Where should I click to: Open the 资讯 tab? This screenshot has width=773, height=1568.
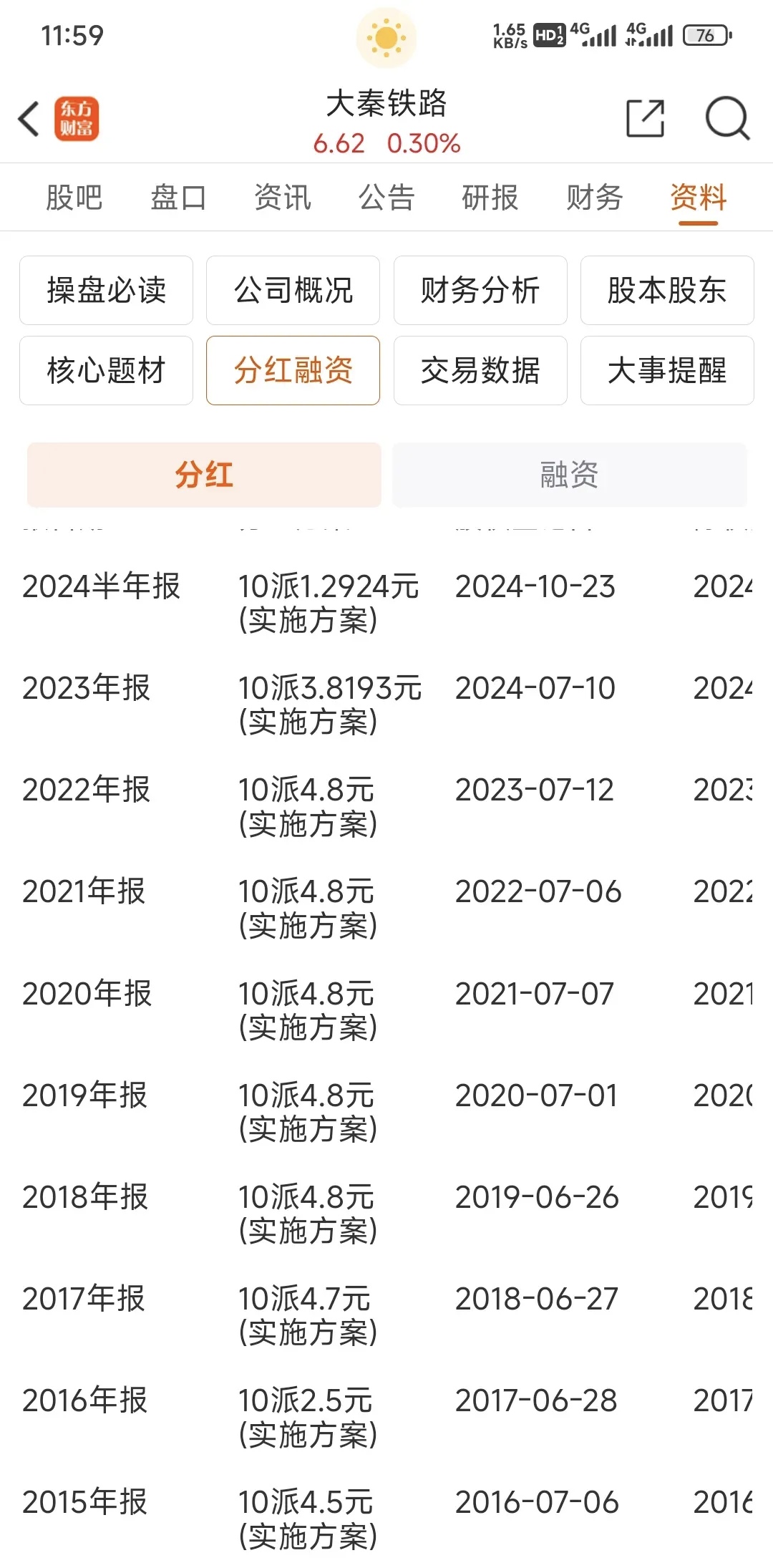coord(283,198)
